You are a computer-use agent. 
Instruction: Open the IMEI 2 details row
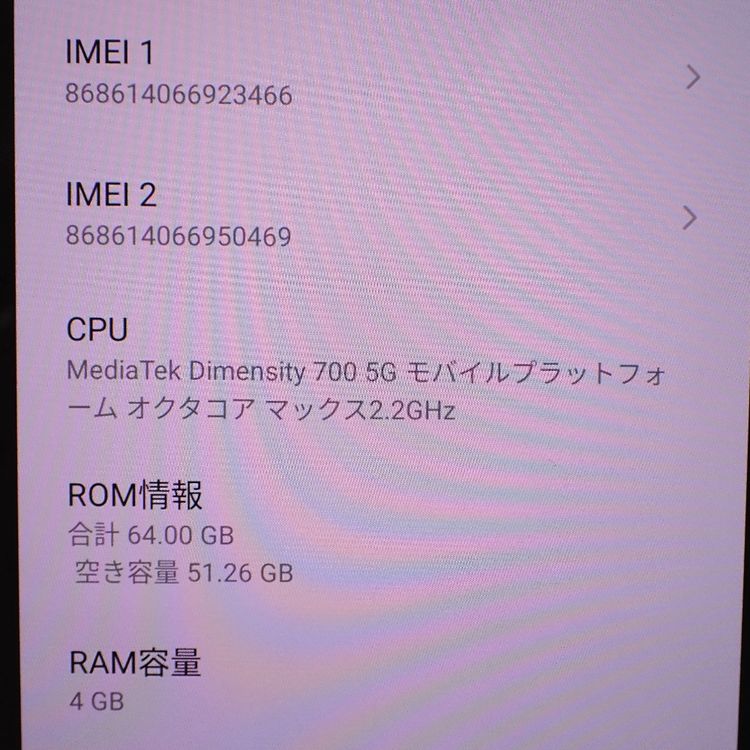point(380,215)
